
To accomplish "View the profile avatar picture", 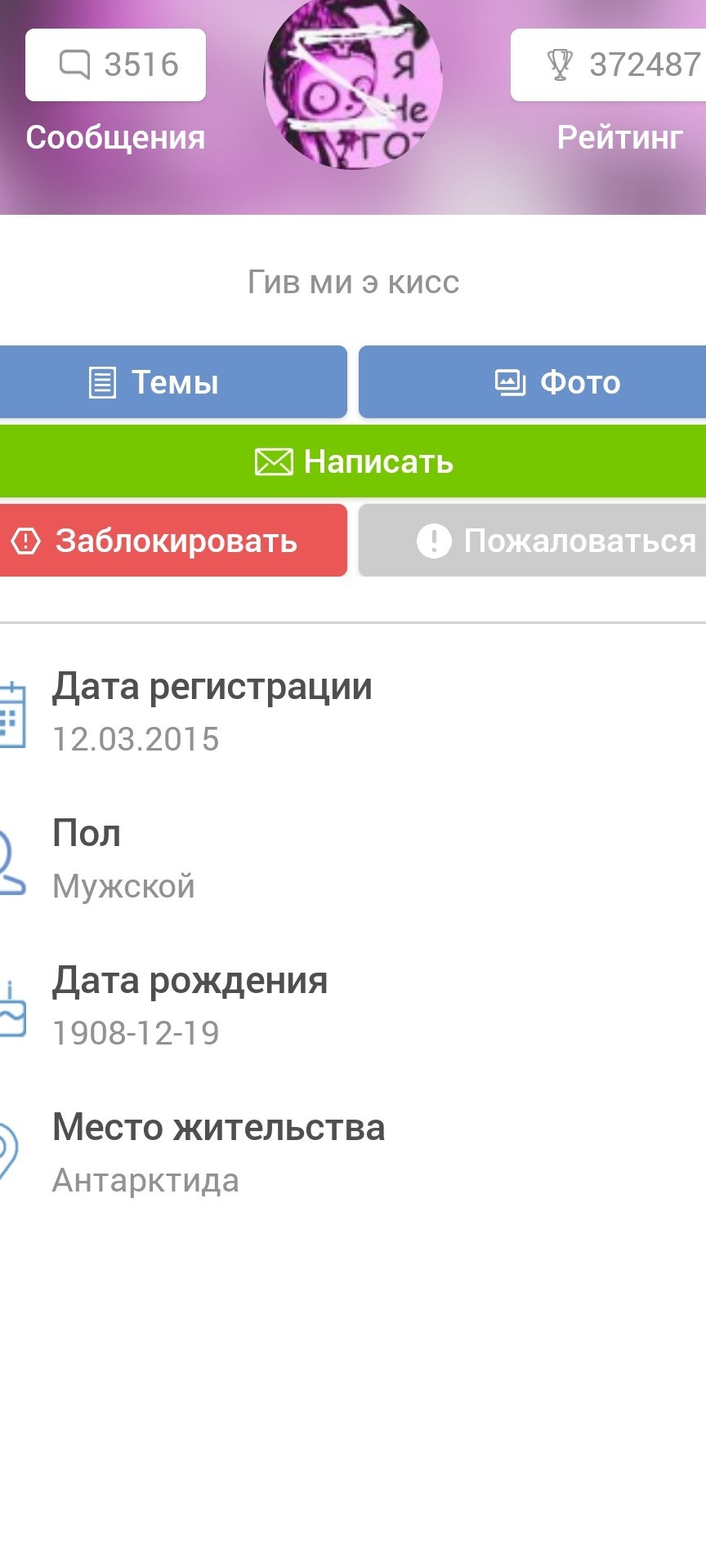I will click(353, 82).
